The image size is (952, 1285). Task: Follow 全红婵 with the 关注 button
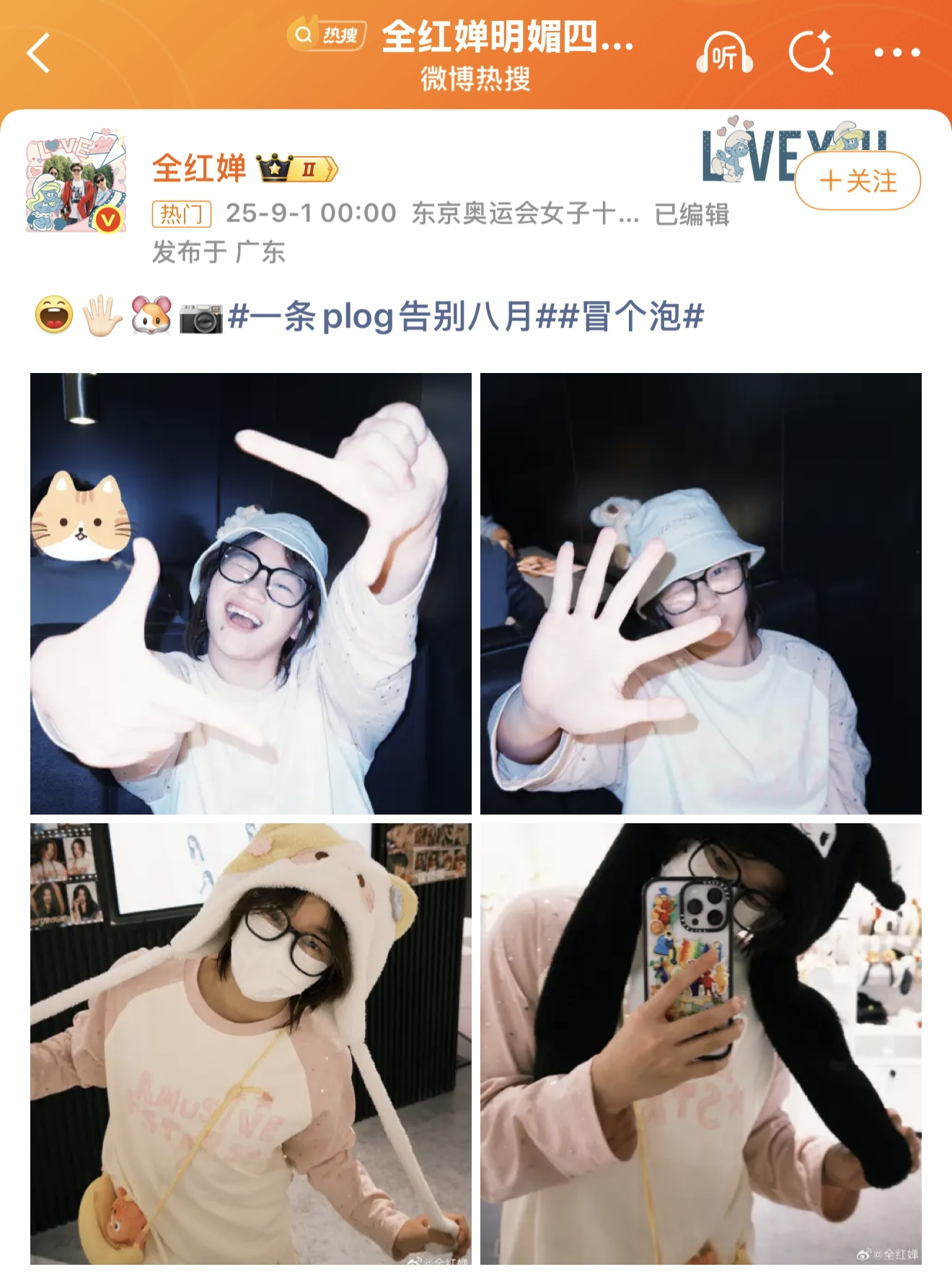pyautogui.click(x=858, y=181)
